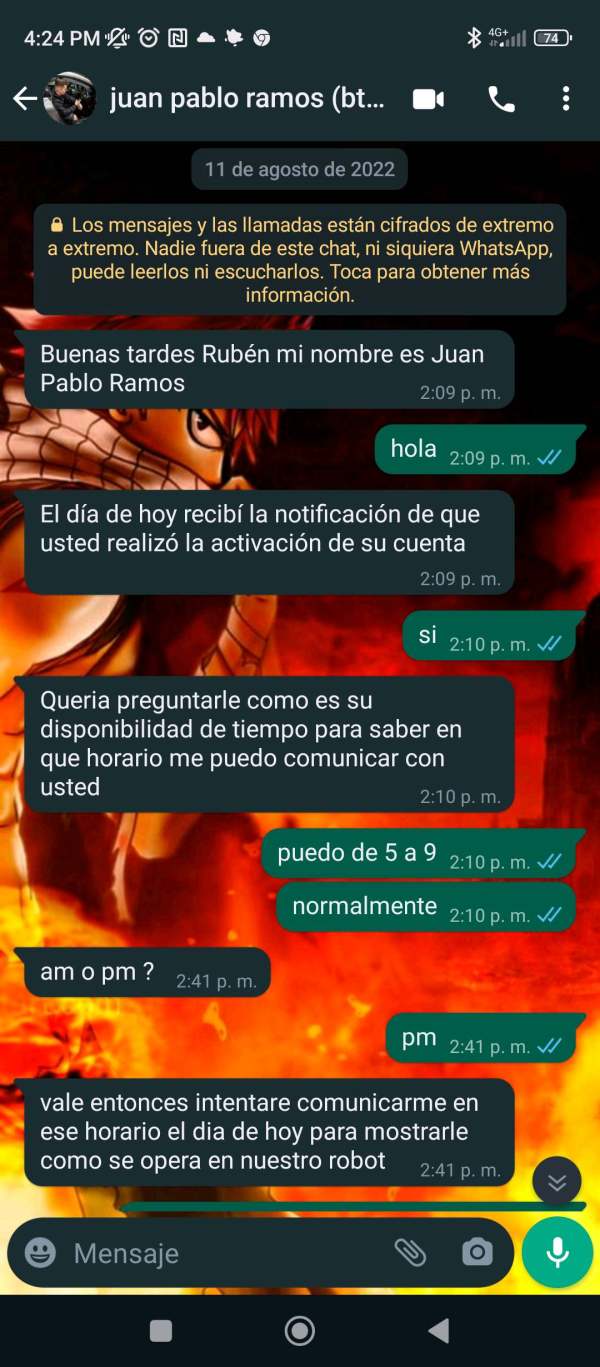Image resolution: width=600 pixels, height=1367 pixels.
Task: Tap the end-to-end encryption info notice
Action: pyautogui.click(x=300, y=260)
